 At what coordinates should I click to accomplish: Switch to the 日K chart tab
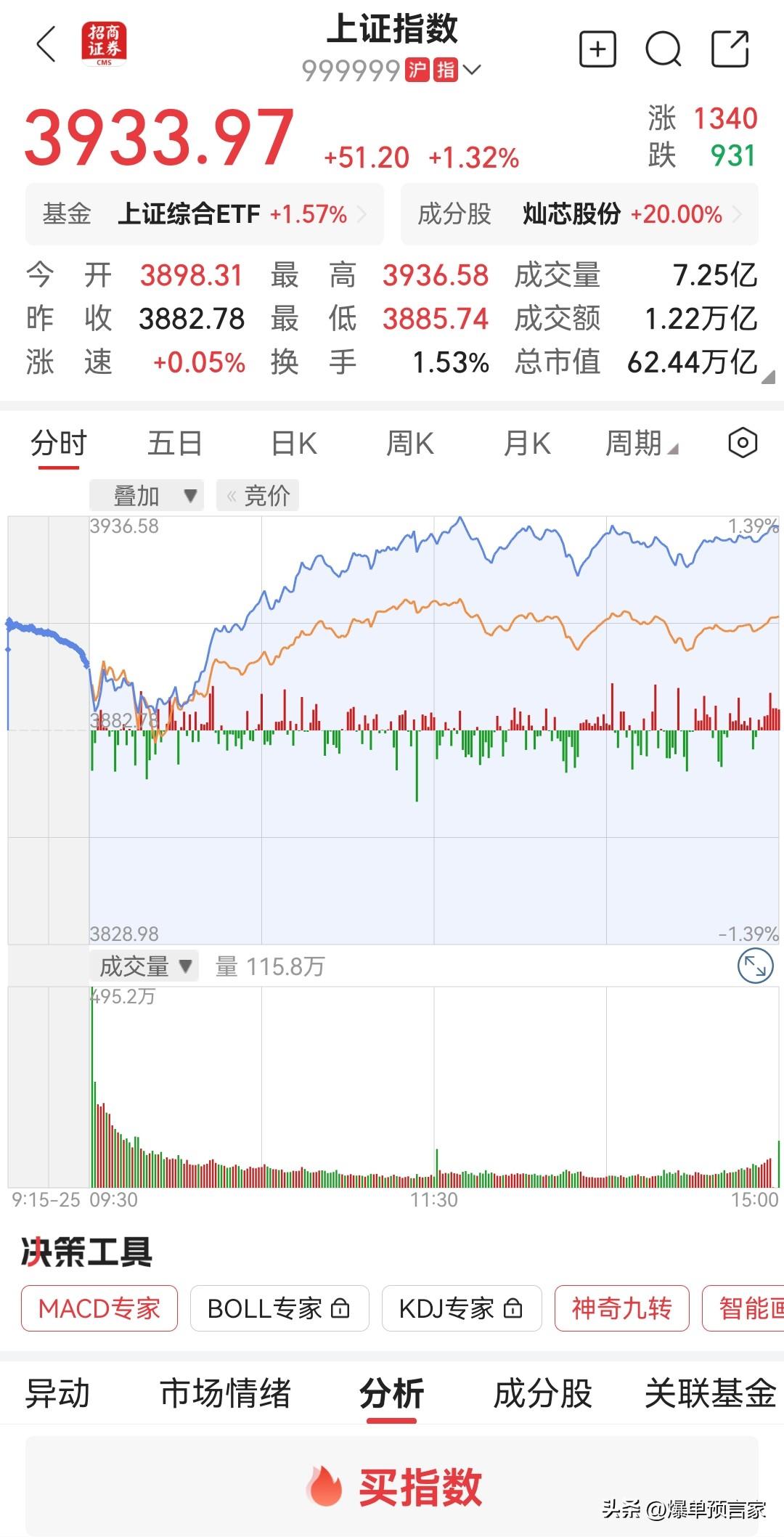[x=293, y=443]
